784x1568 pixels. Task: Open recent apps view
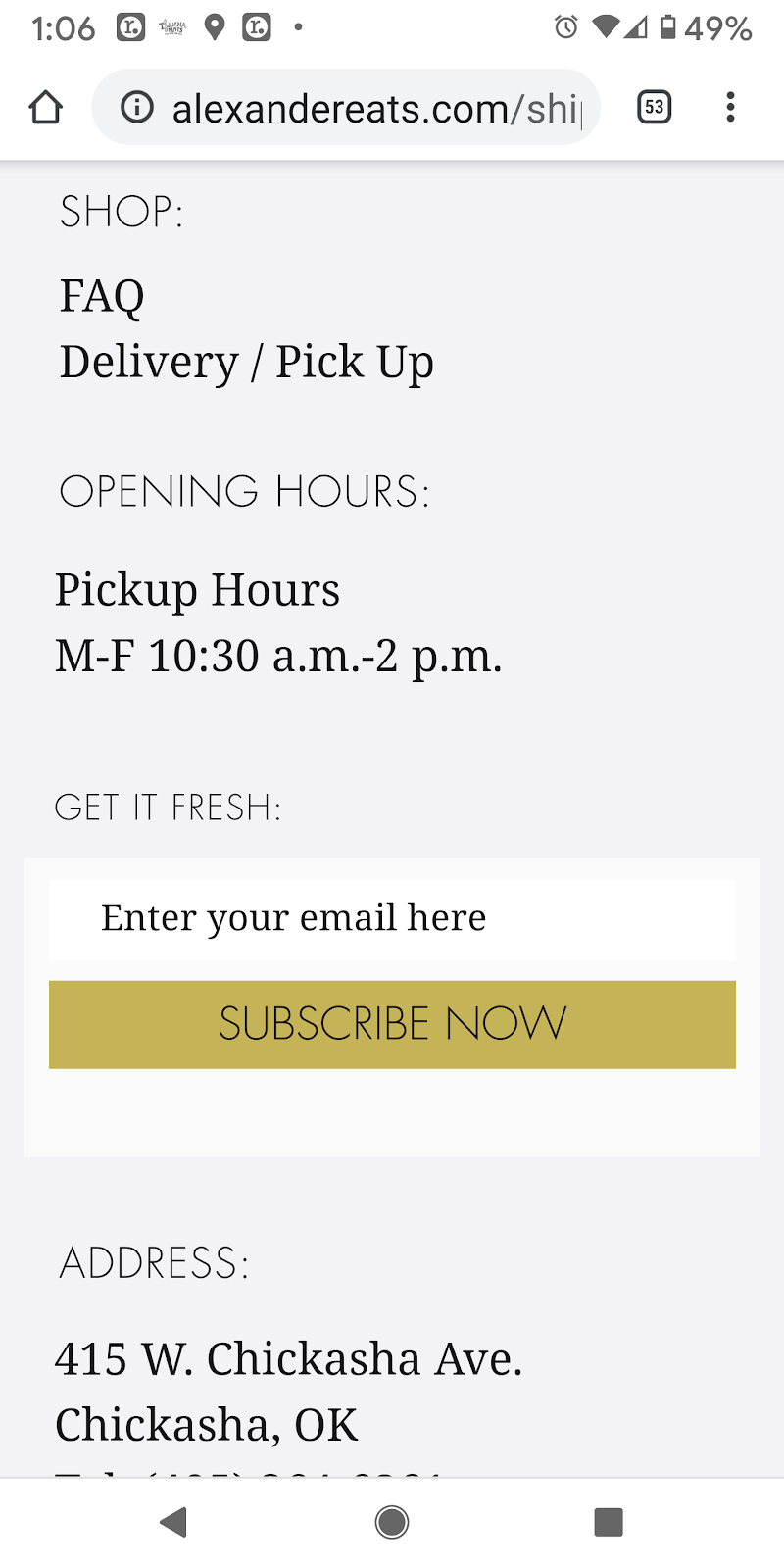609,1522
